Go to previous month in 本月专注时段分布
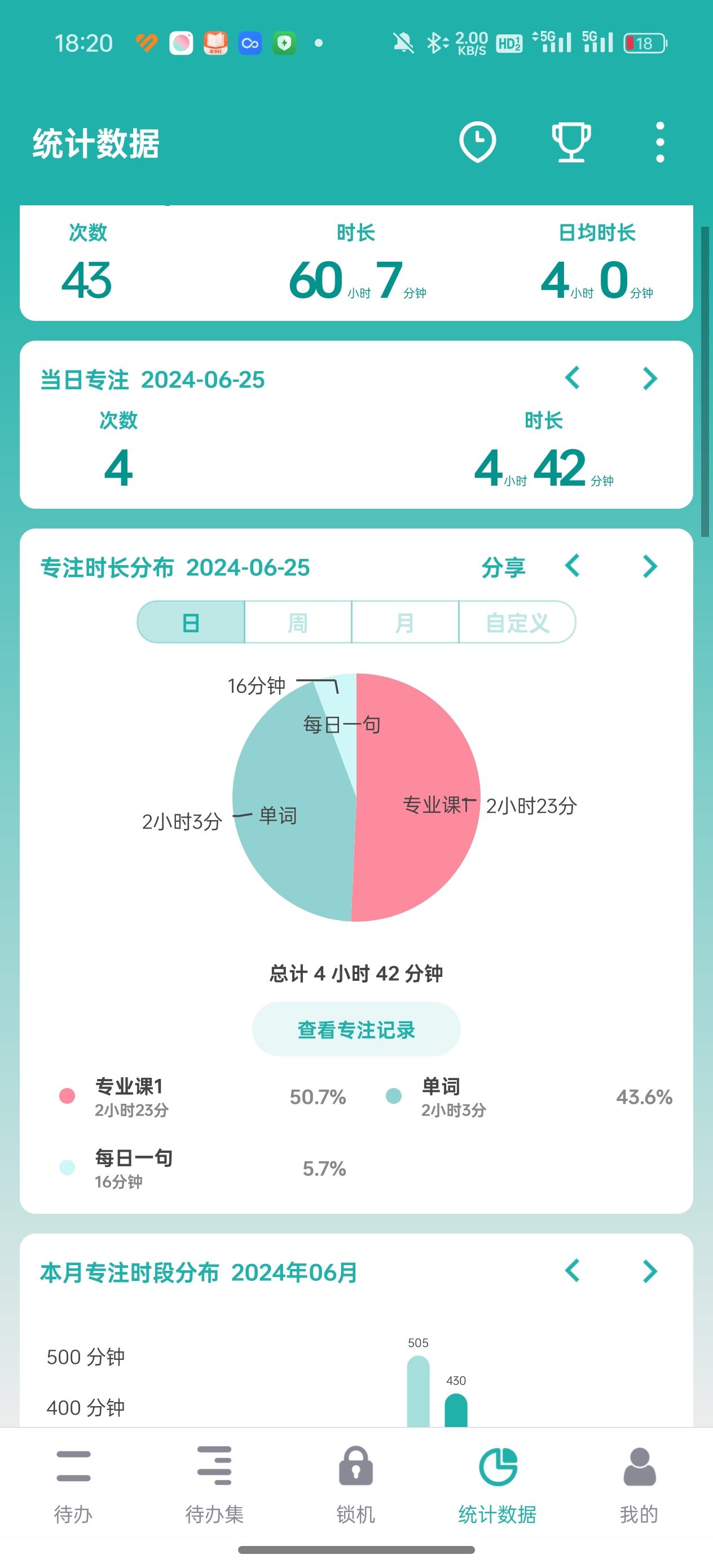 (x=573, y=1271)
